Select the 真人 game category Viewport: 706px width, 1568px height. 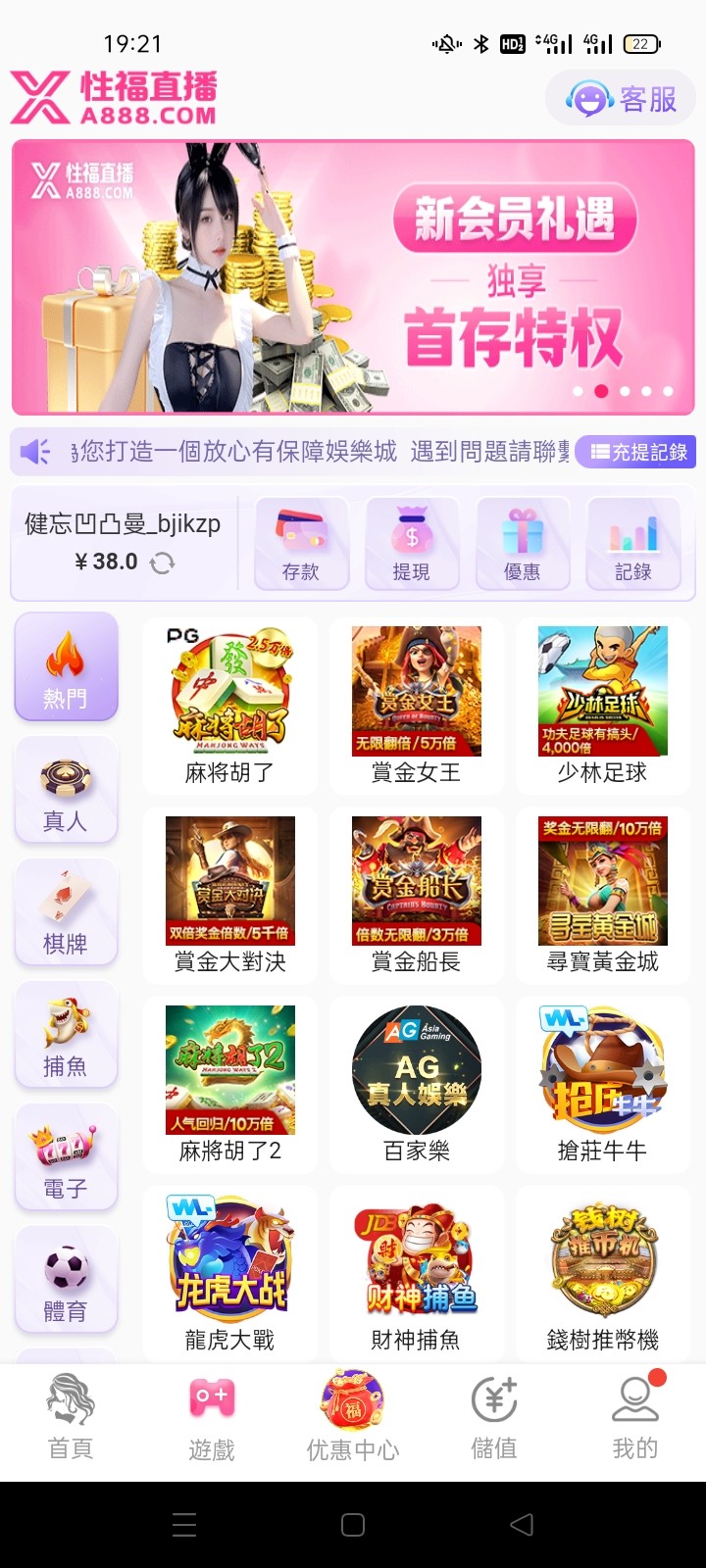pyautogui.click(x=66, y=791)
